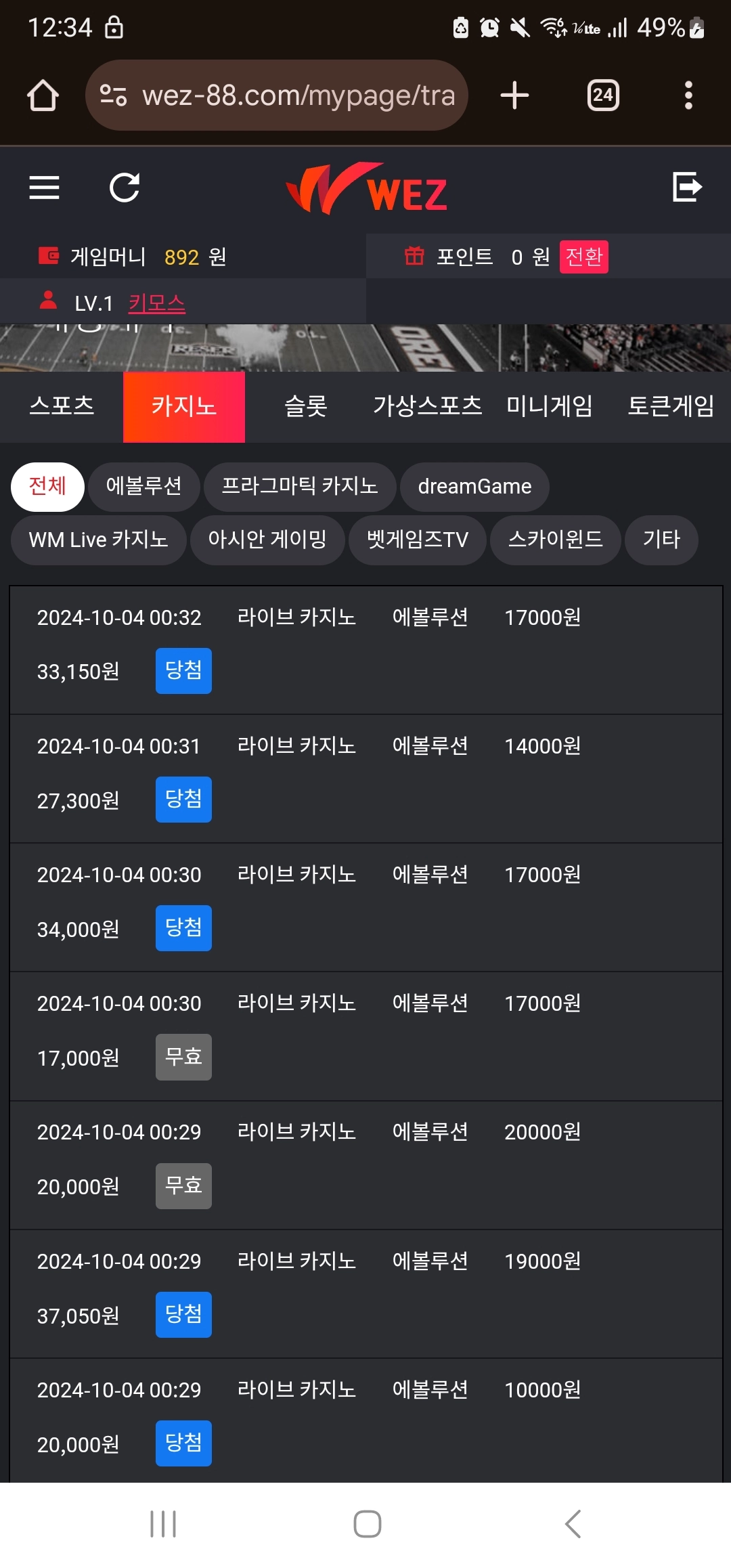
Task: Select the 가상스포츠 tab
Action: tap(428, 406)
